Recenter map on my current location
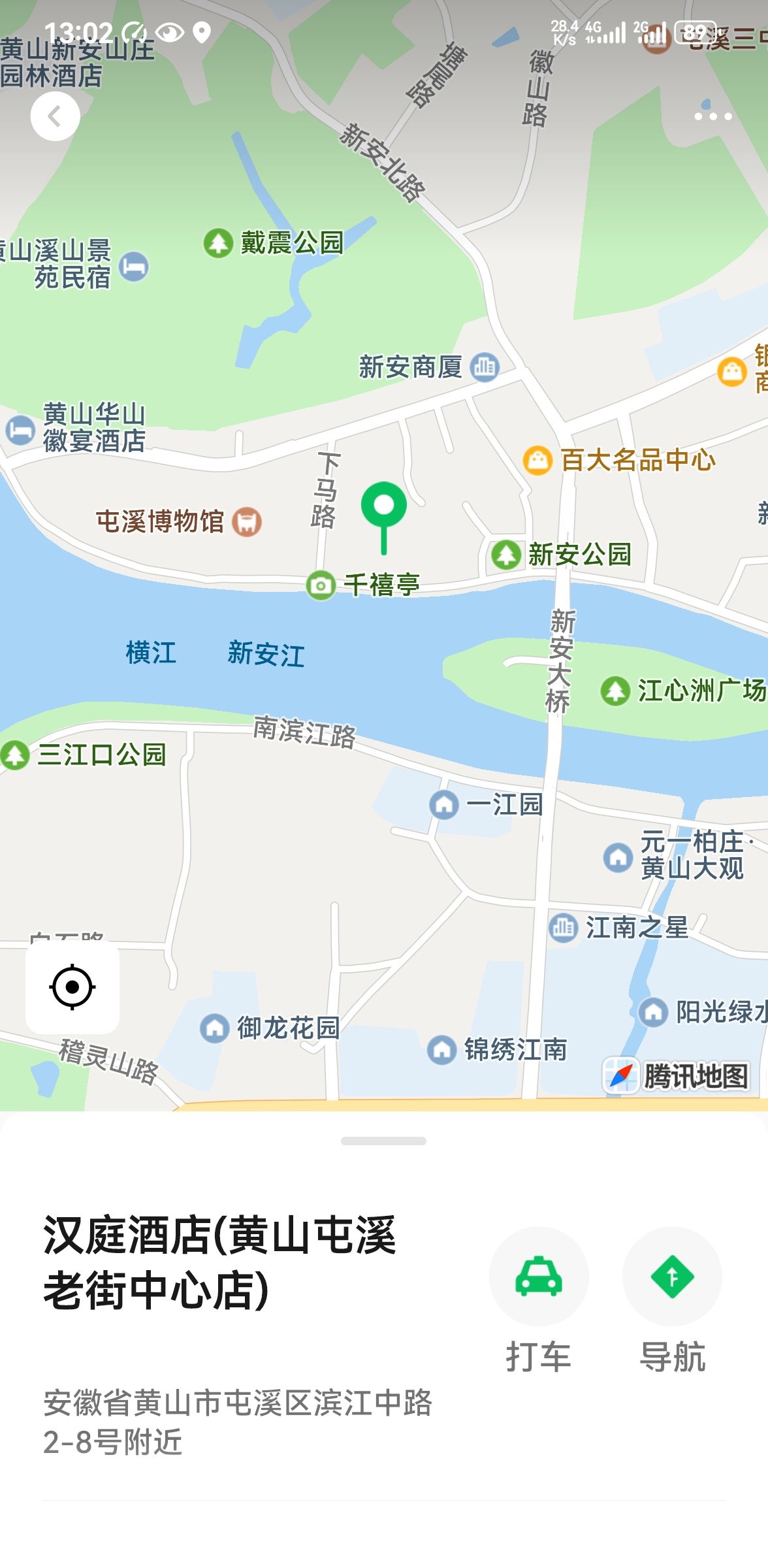Image resolution: width=768 pixels, height=1568 pixels. pyautogui.click(x=72, y=987)
